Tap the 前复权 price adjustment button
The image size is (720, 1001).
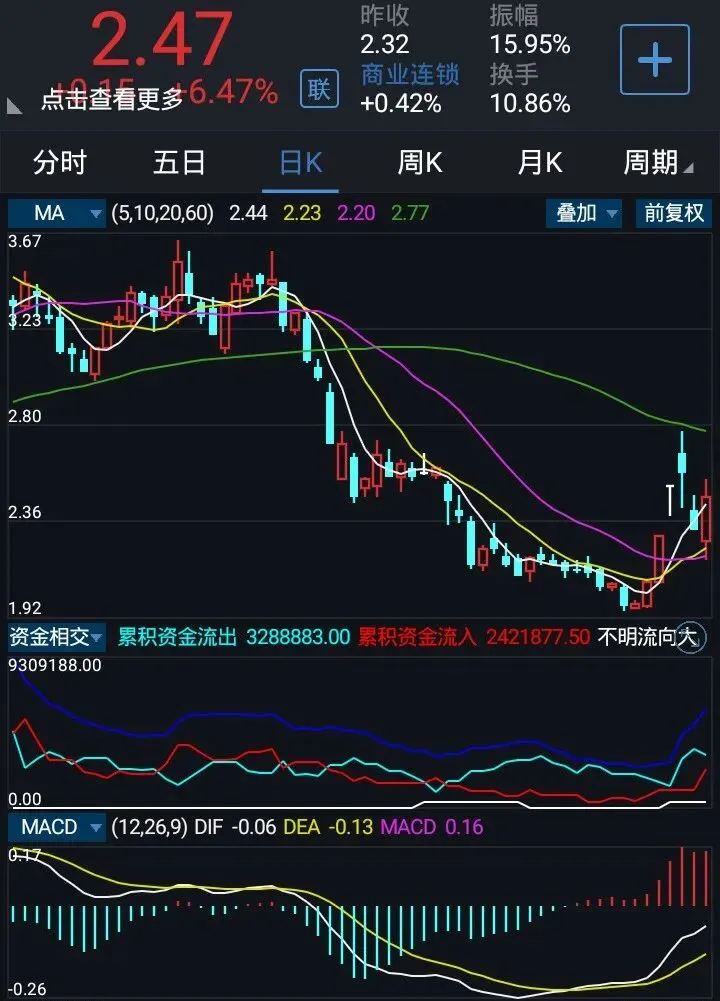click(674, 213)
